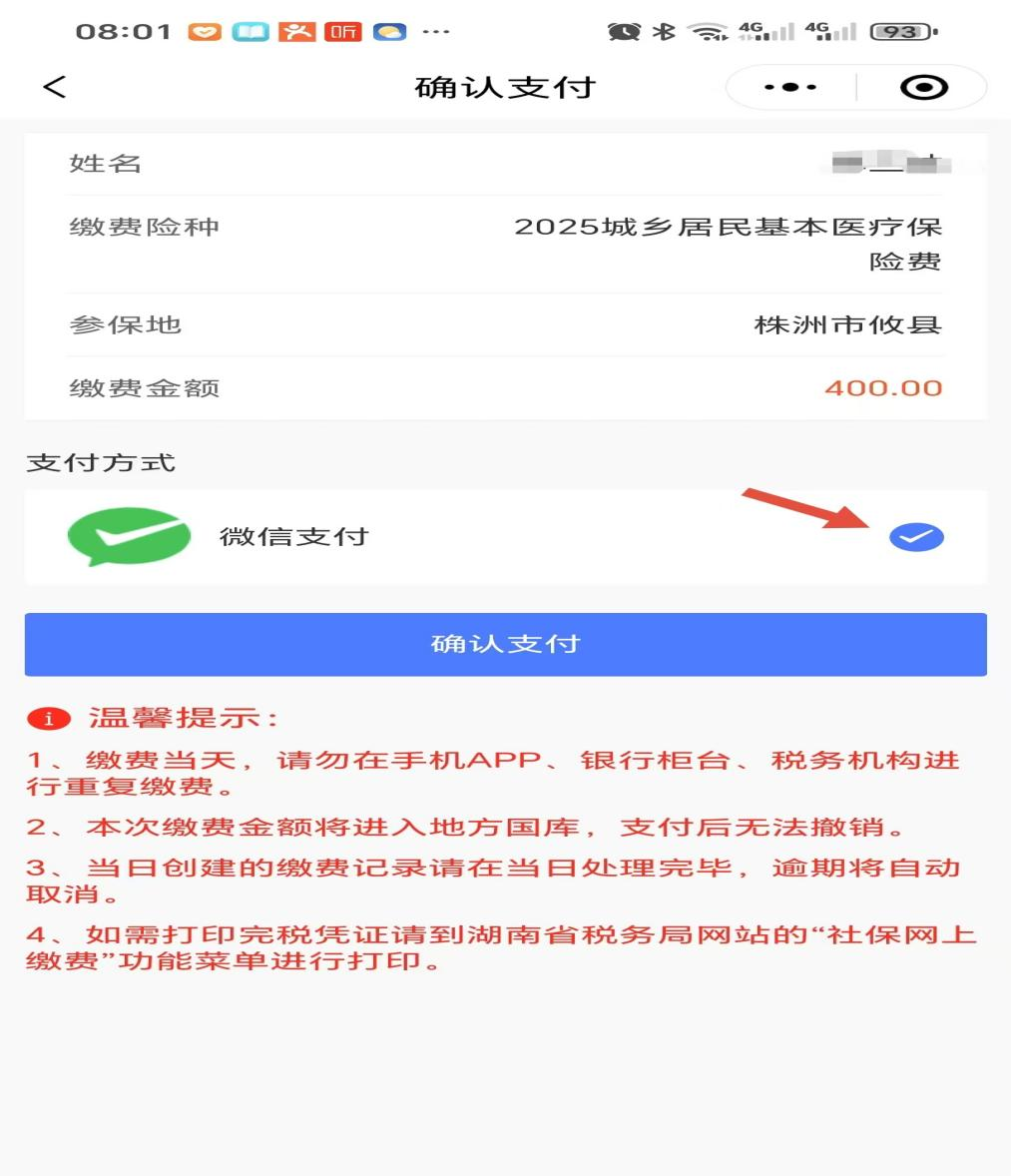1011x1176 pixels.
Task: Go back from the 确认支付 page
Action: point(55,87)
